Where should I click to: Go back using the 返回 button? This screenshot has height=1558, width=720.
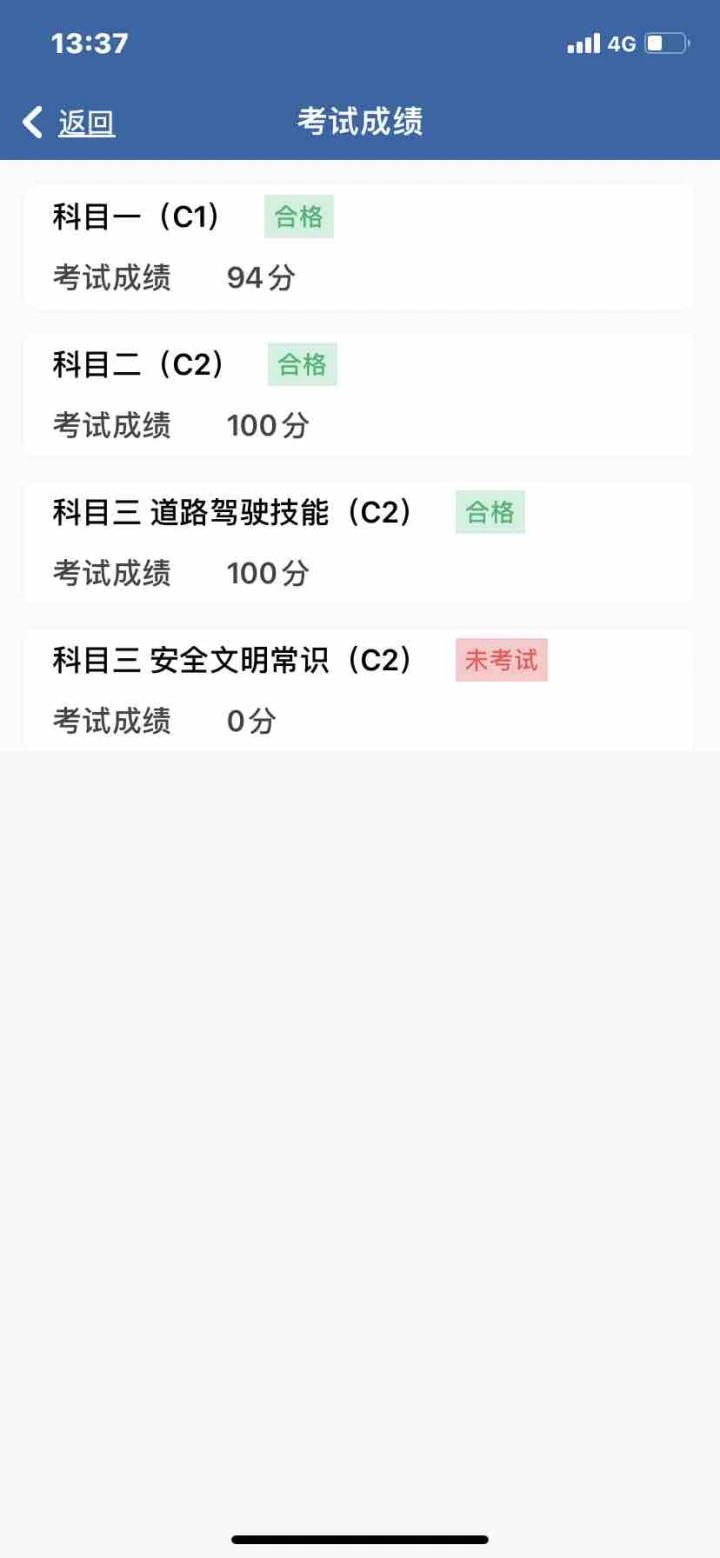[x=69, y=122]
